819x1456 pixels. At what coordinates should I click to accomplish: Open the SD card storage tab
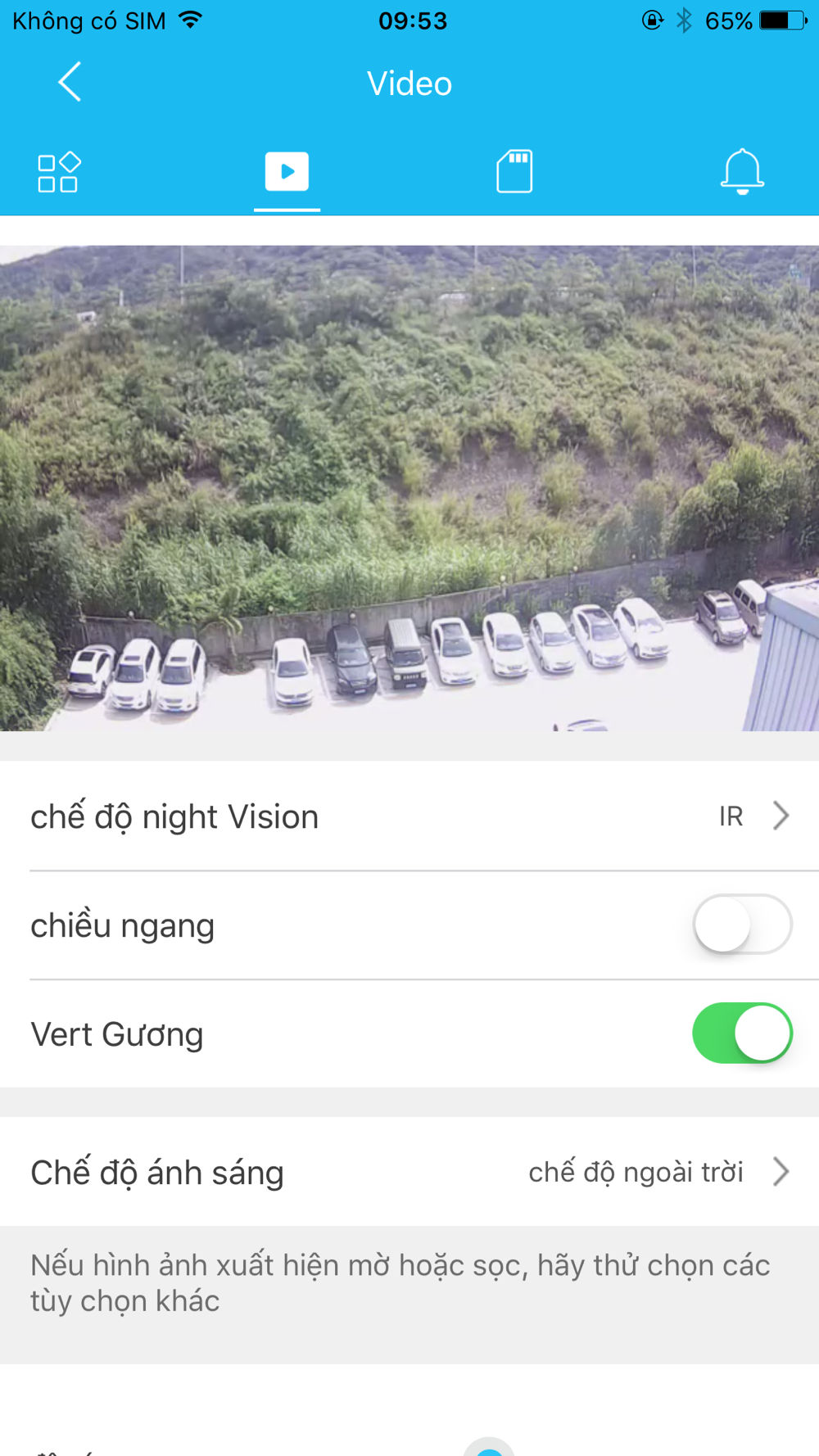(x=514, y=172)
